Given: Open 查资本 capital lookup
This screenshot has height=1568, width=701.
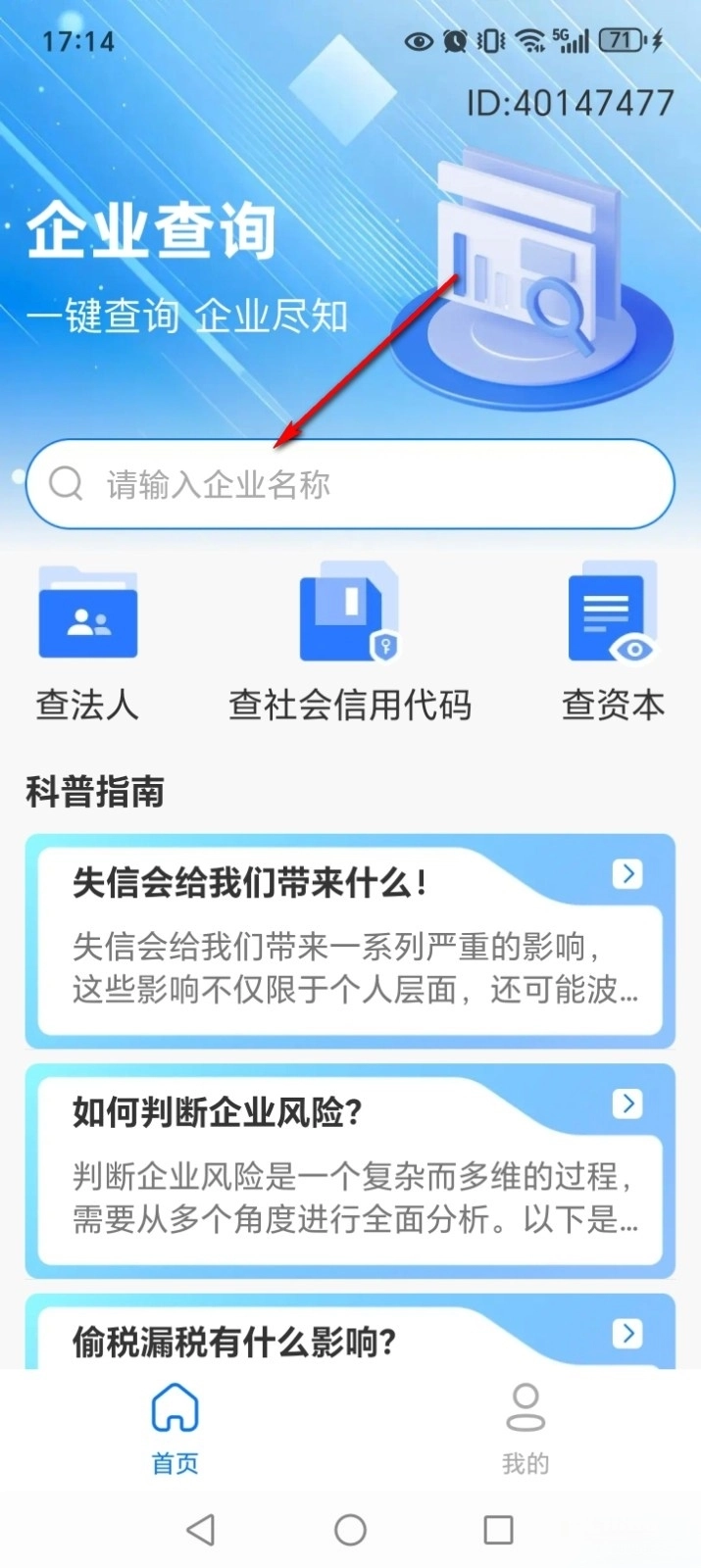Looking at the screenshot, I should (x=612, y=643).
